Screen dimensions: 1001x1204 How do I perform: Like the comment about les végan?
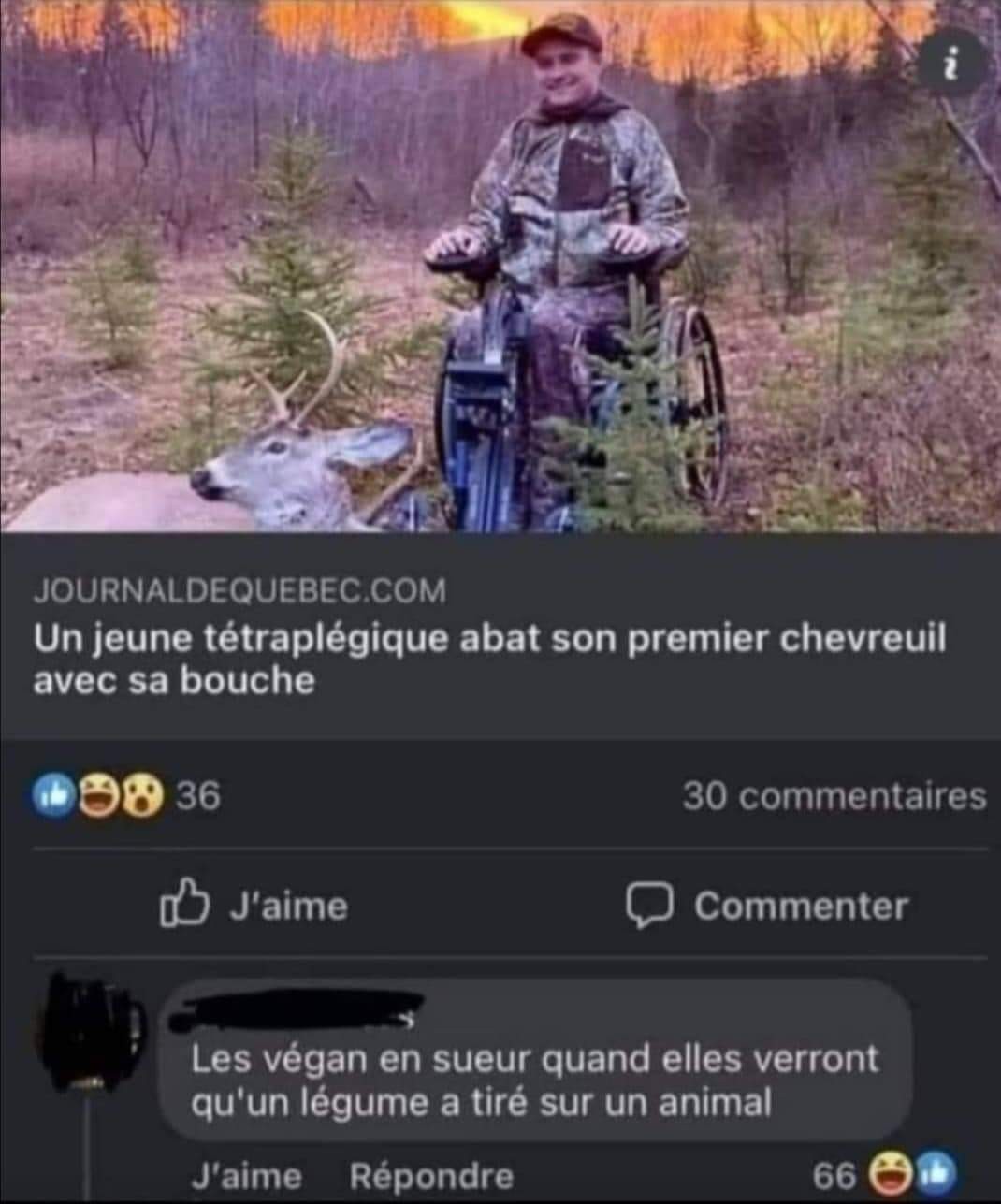pos(246,1175)
